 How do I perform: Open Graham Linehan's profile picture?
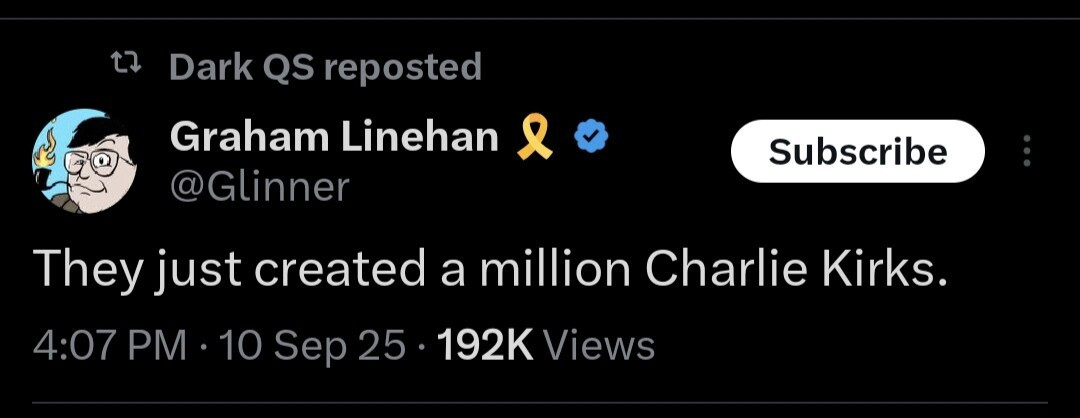84,161
